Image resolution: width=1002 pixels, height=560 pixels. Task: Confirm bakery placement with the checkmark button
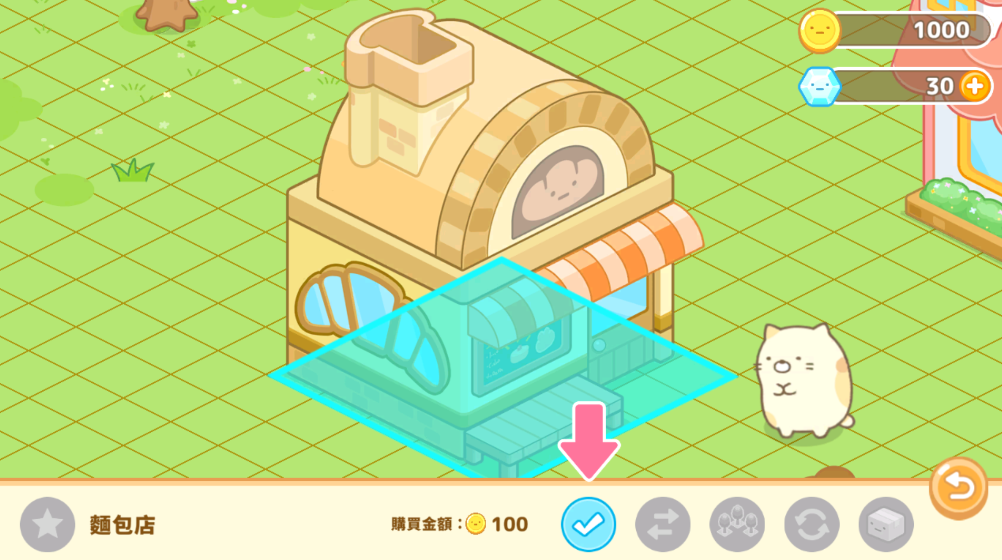click(x=589, y=524)
